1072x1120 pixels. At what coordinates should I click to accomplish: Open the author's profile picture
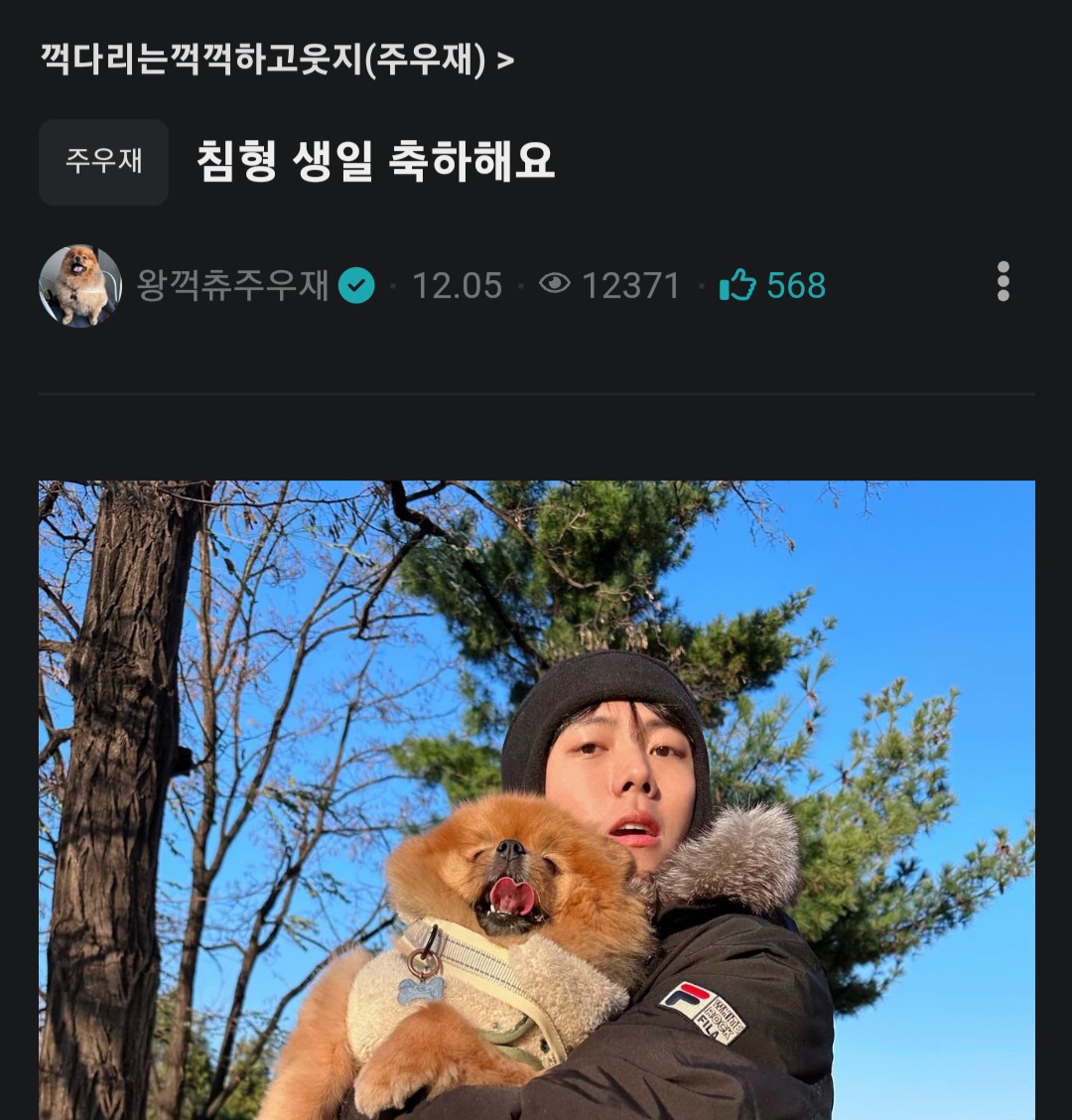[x=80, y=286]
